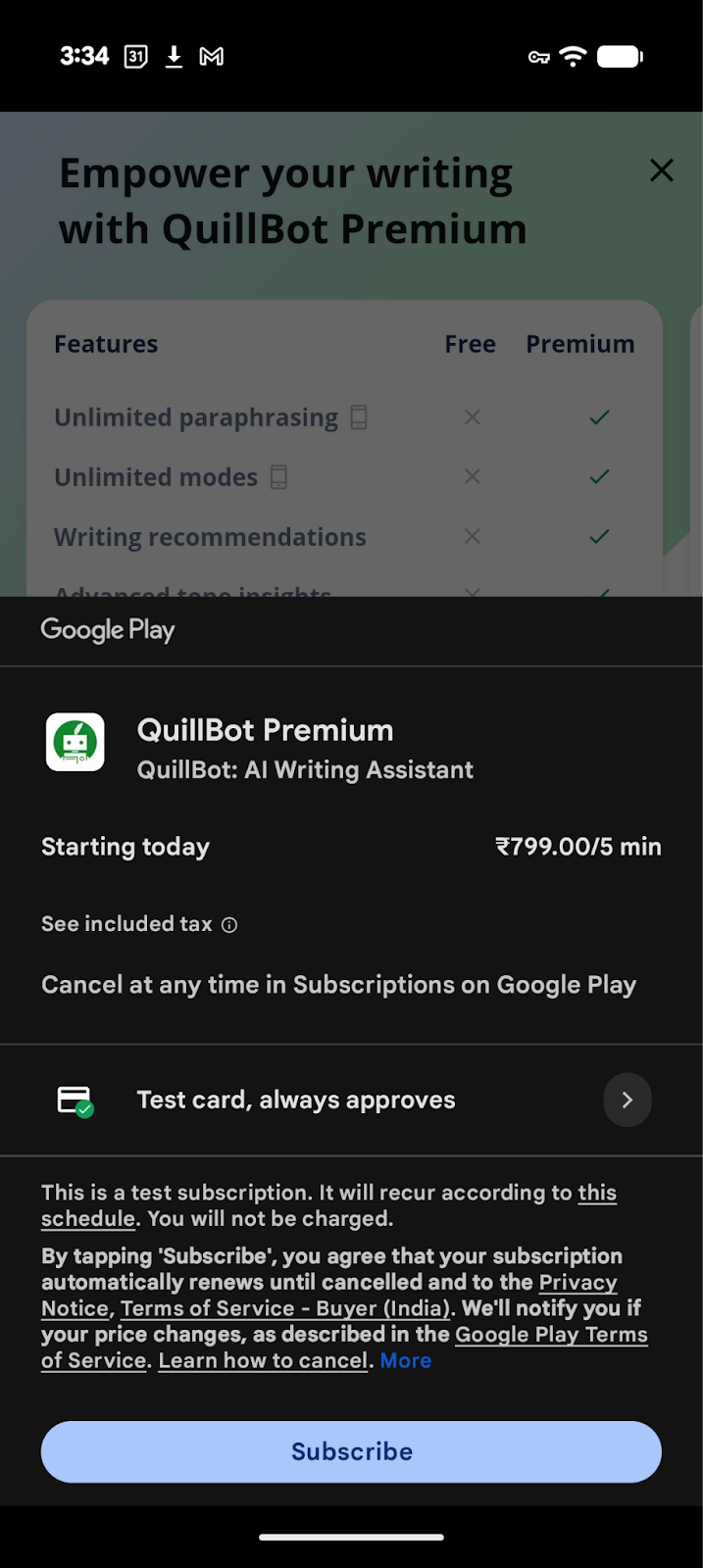Open the Test card payment method row
The image size is (703, 1568).
351,1100
